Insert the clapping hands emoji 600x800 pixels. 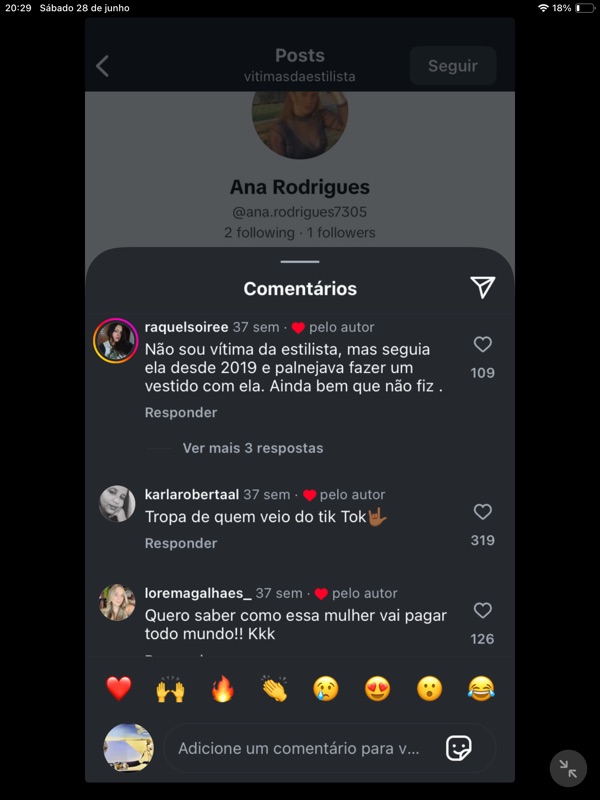(x=274, y=688)
